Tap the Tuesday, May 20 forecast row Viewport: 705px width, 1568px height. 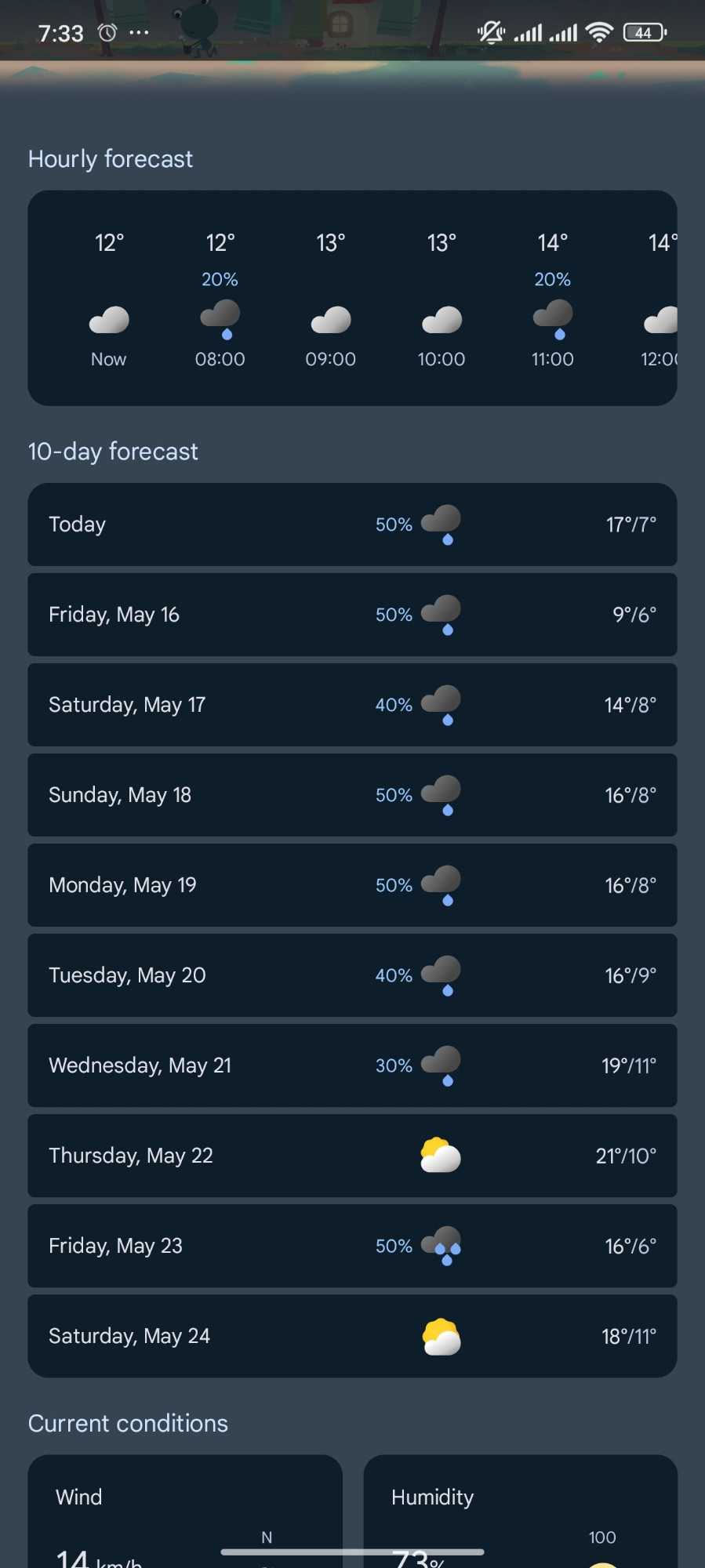coord(352,975)
